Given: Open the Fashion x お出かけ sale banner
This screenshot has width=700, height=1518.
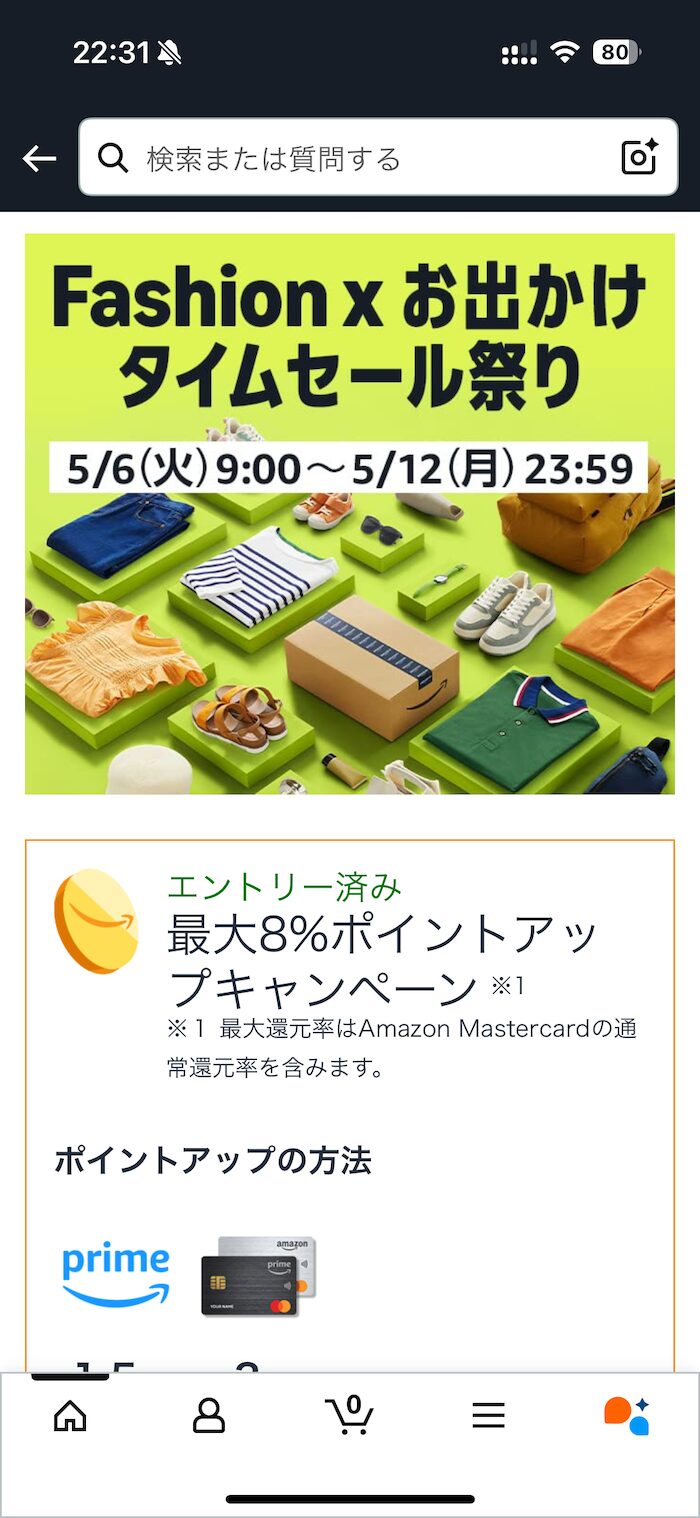Looking at the screenshot, I should pyautogui.click(x=350, y=514).
